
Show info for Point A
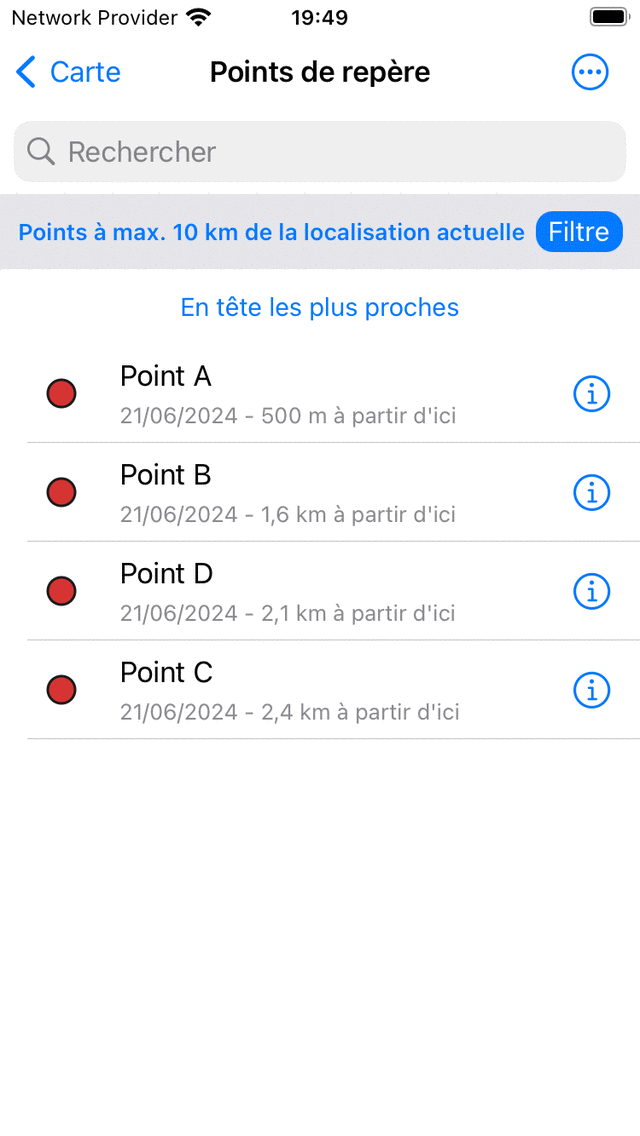tap(591, 394)
